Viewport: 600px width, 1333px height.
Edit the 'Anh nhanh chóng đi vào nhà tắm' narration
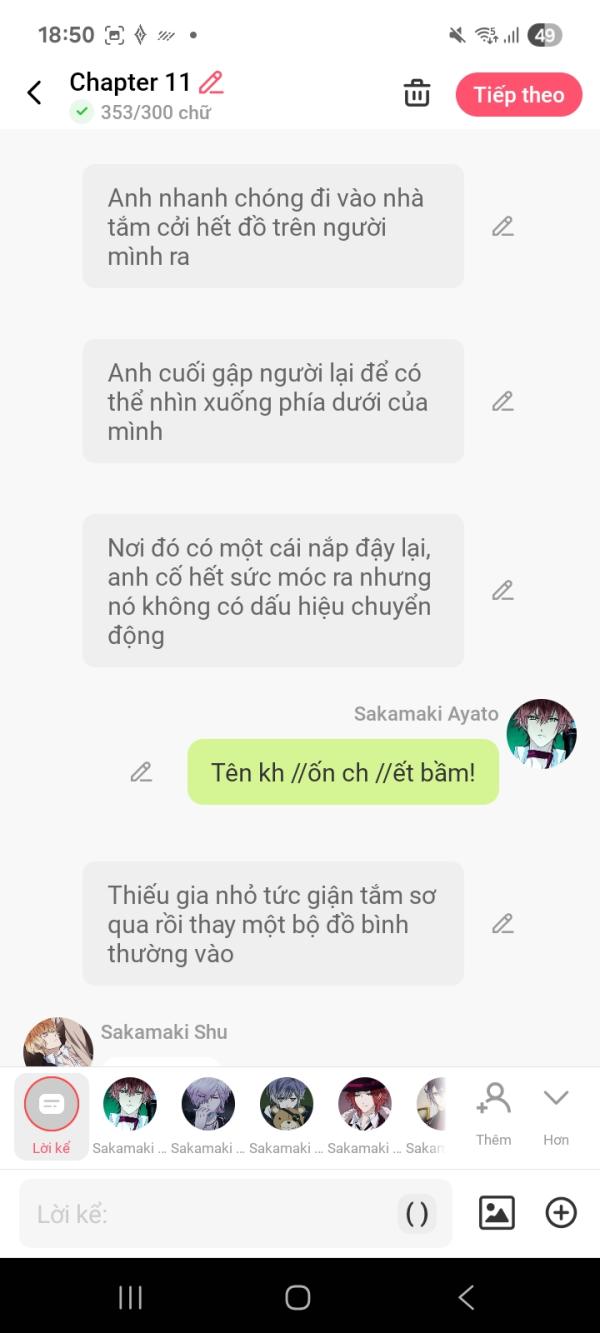tap(502, 227)
